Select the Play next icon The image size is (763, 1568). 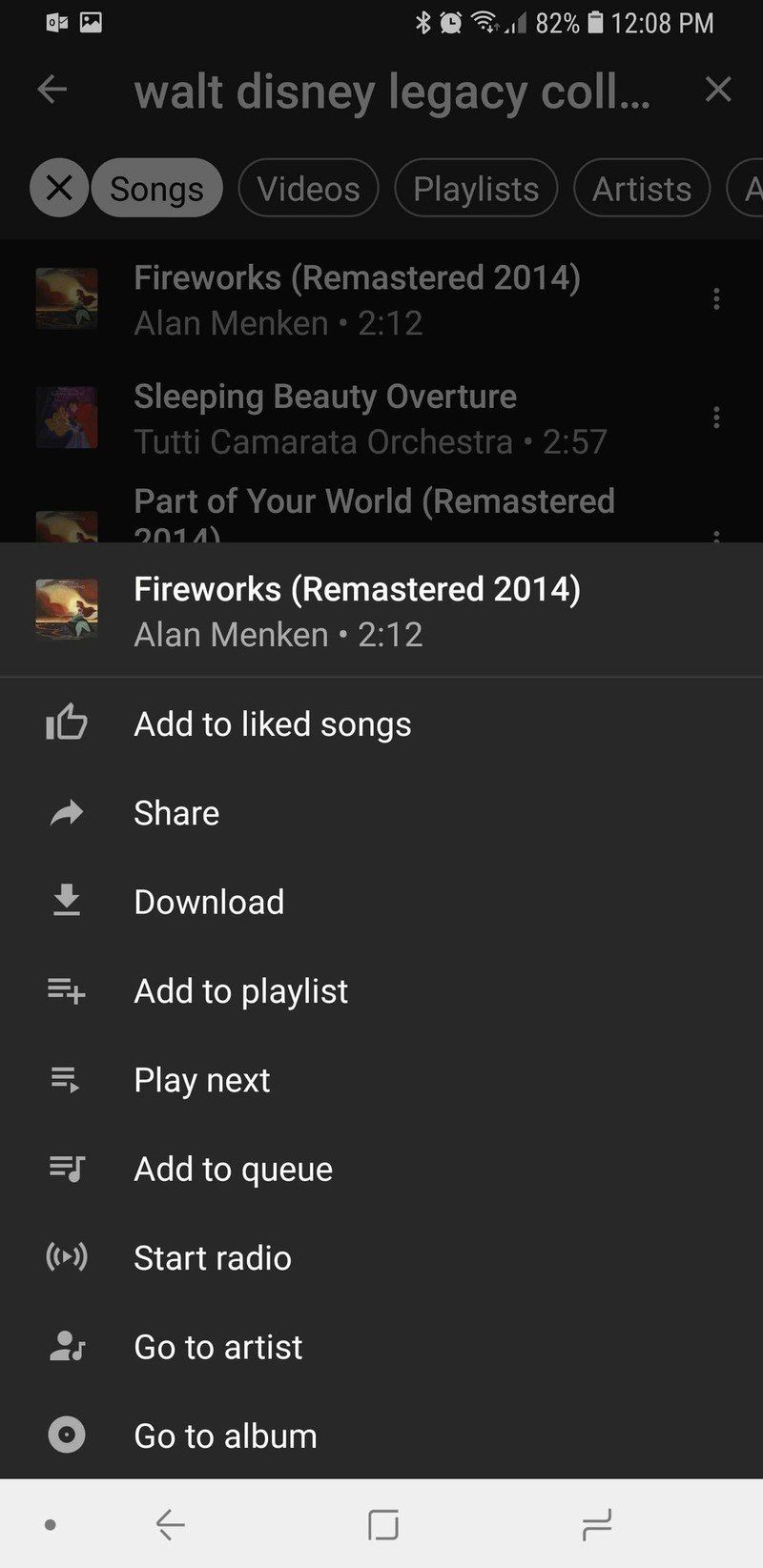point(65,1079)
